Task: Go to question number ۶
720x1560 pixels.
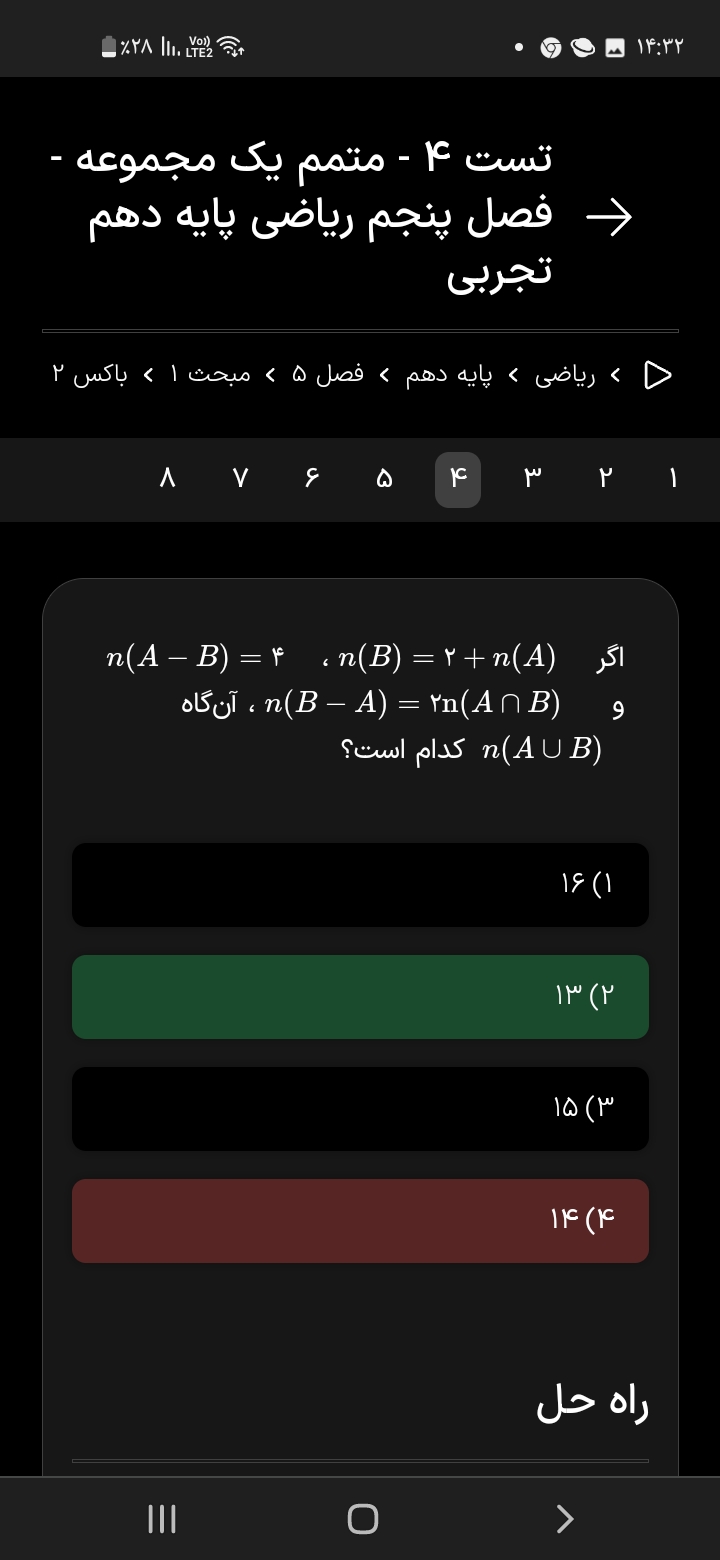Action: point(312,480)
